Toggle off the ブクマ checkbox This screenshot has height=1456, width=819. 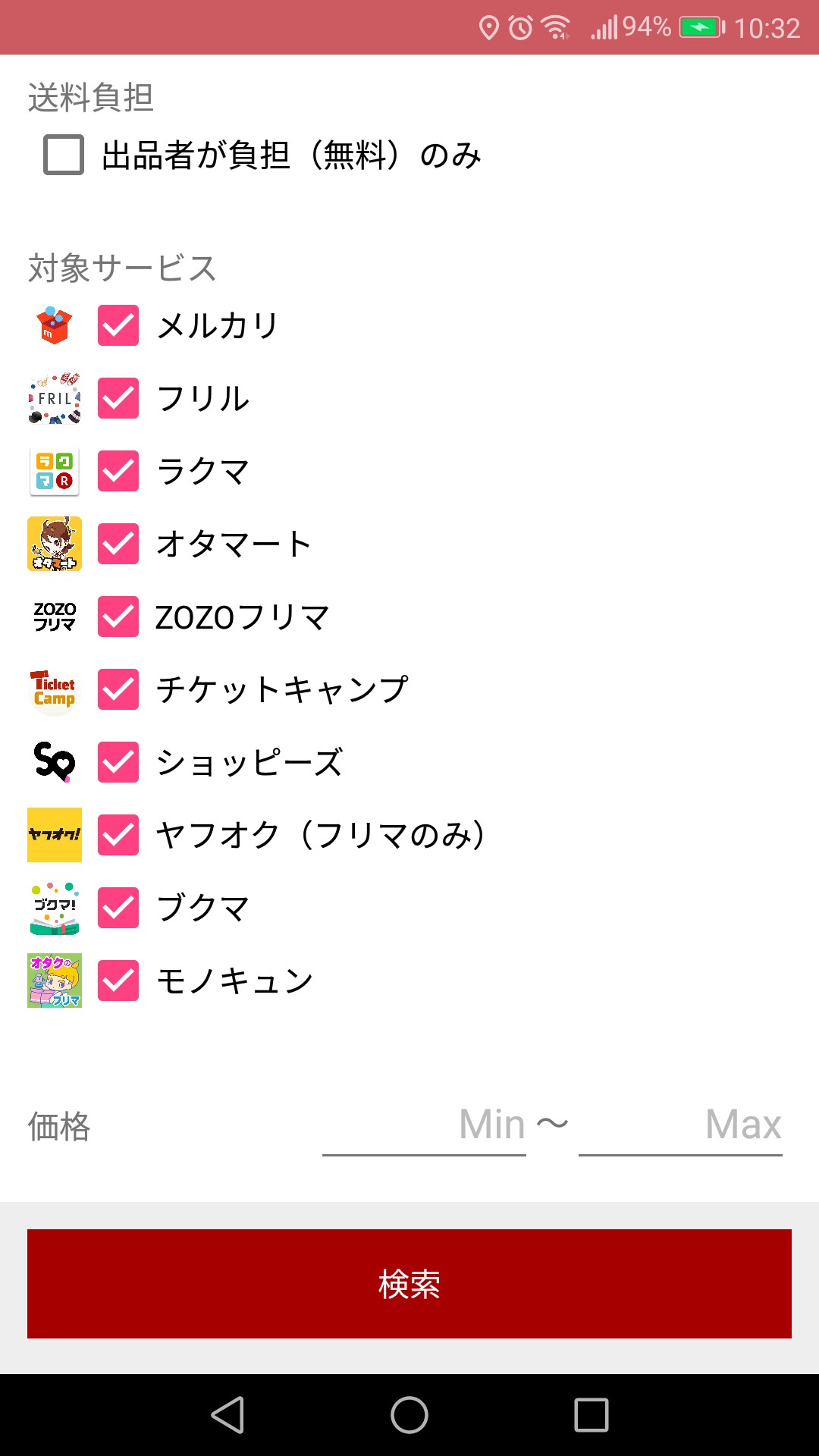(118, 908)
